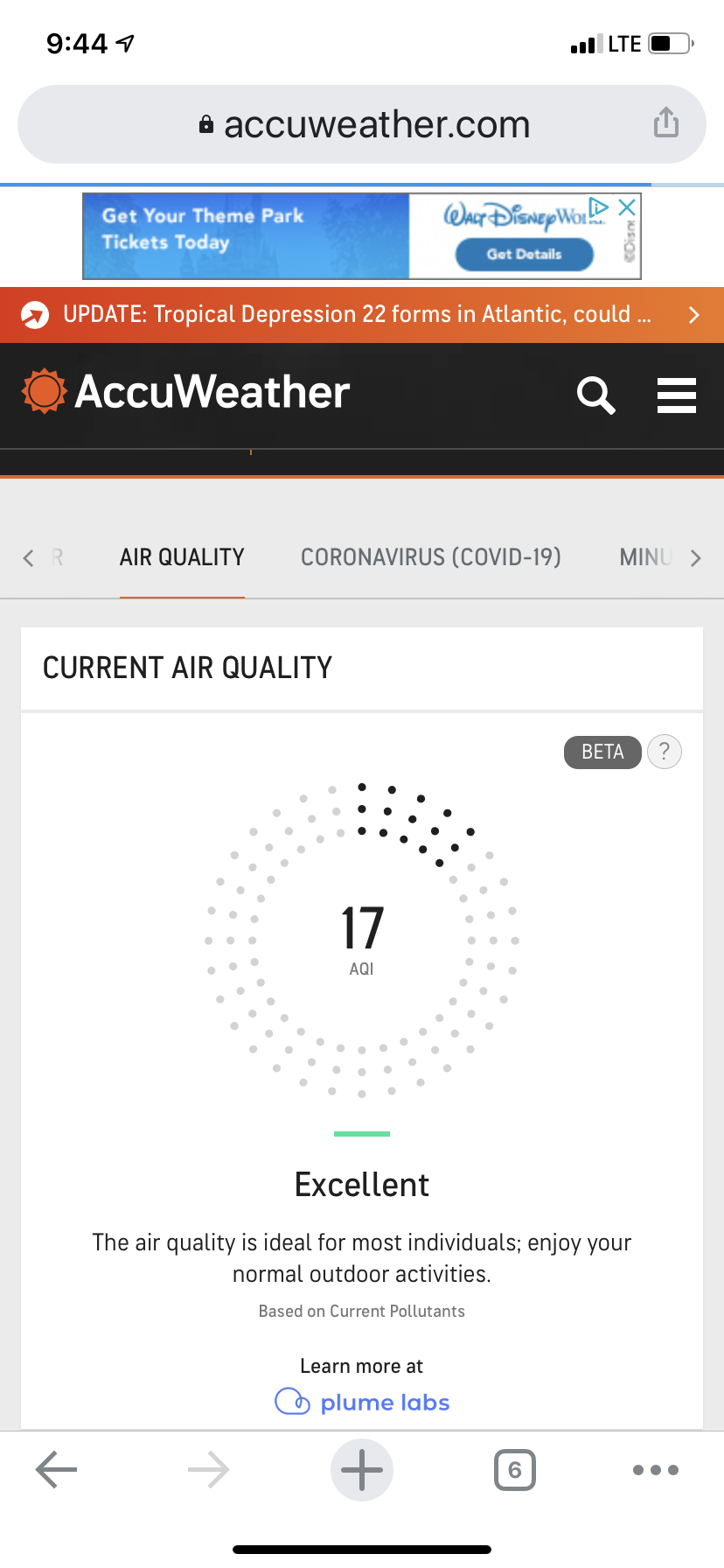This screenshot has width=724, height=1568.
Task: Open Disney tickets Get Details ad
Action: click(x=524, y=255)
